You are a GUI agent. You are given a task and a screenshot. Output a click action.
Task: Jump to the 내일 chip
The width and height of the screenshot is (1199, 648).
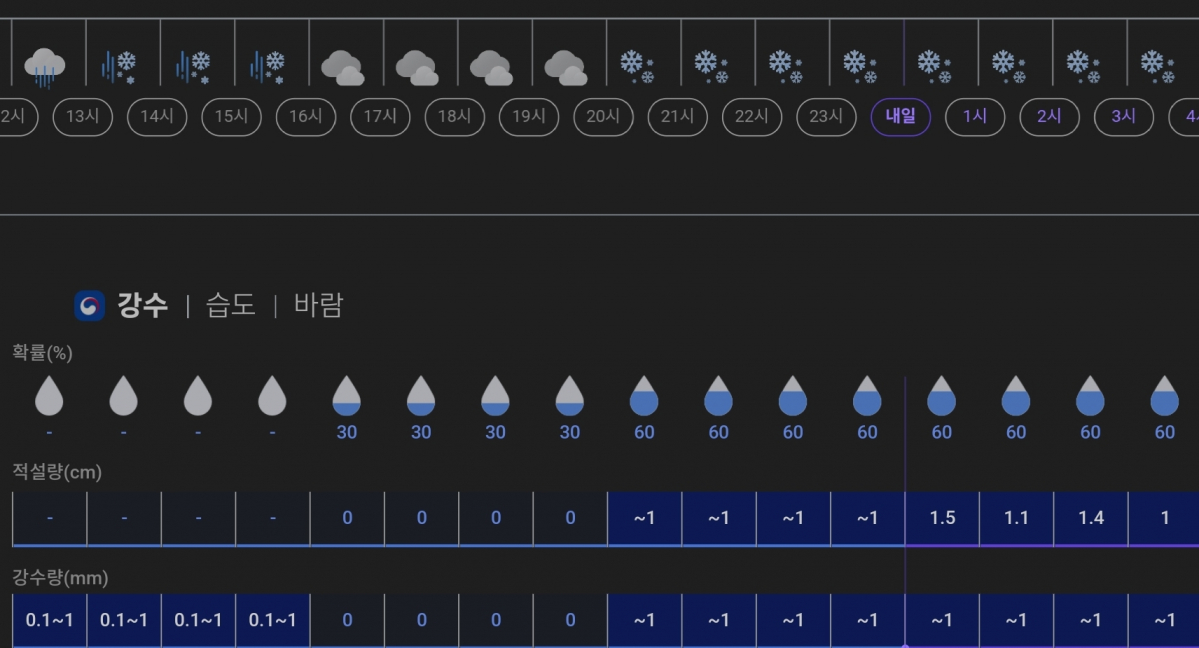[x=901, y=117]
